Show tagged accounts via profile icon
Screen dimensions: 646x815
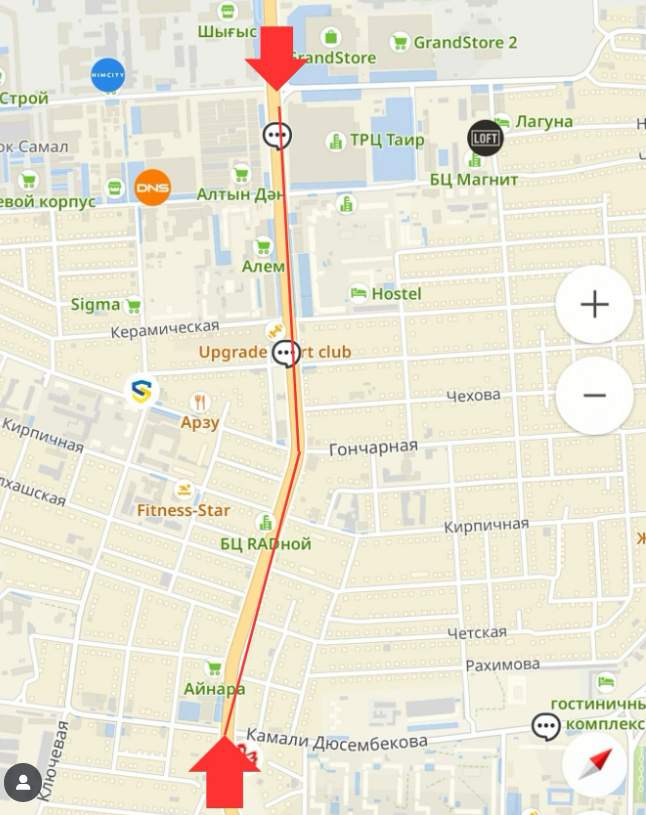point(23,780)
